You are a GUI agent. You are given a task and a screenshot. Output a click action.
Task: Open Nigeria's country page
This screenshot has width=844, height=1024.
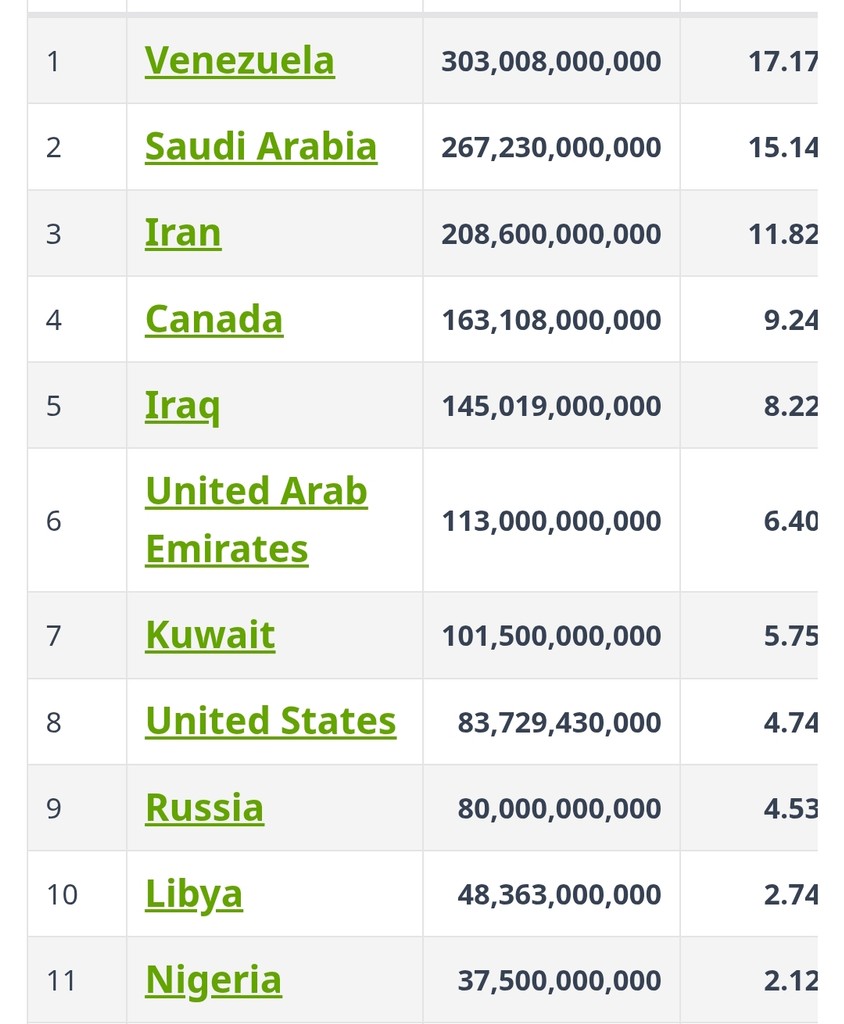pyautogui.click(x=213, y=979)
